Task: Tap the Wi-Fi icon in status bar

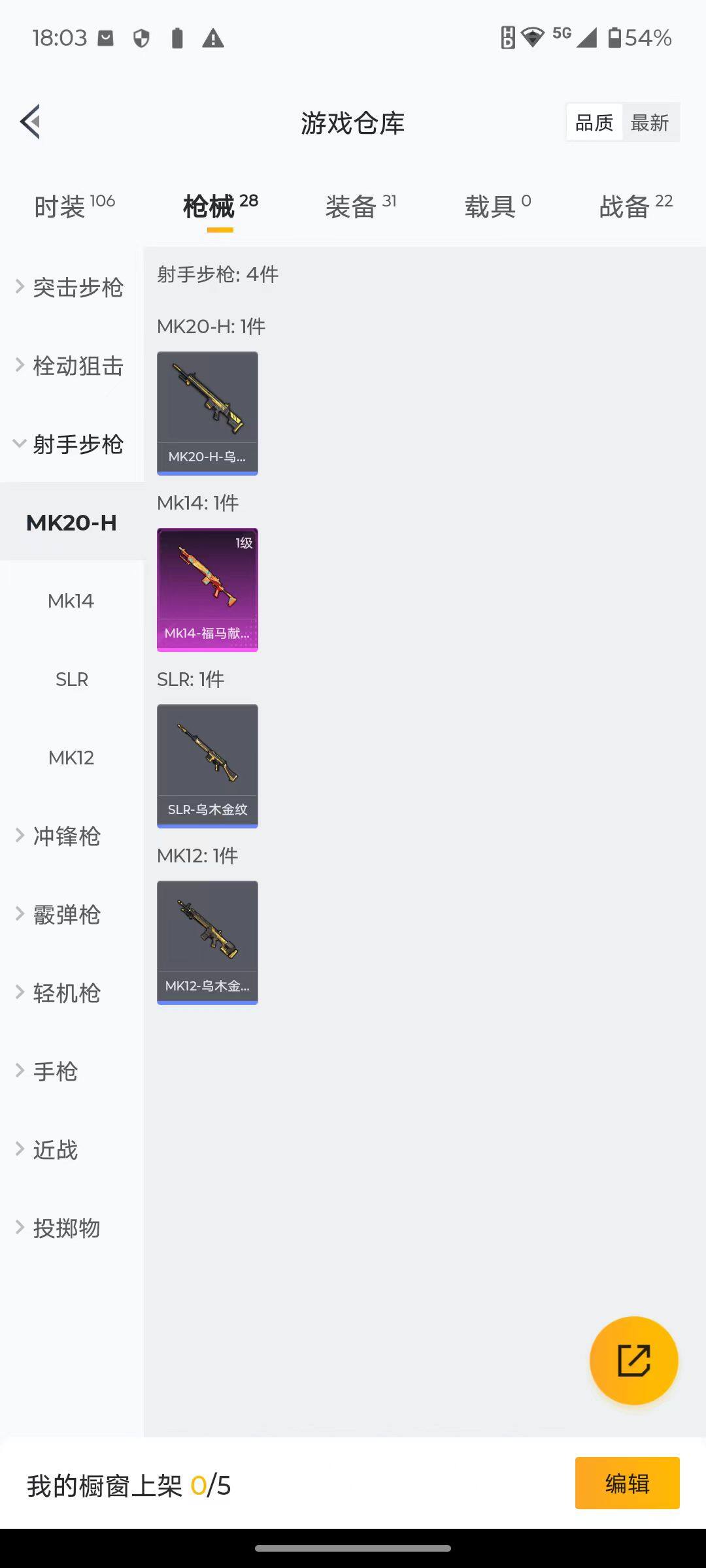Action: [x=531, y=39]
